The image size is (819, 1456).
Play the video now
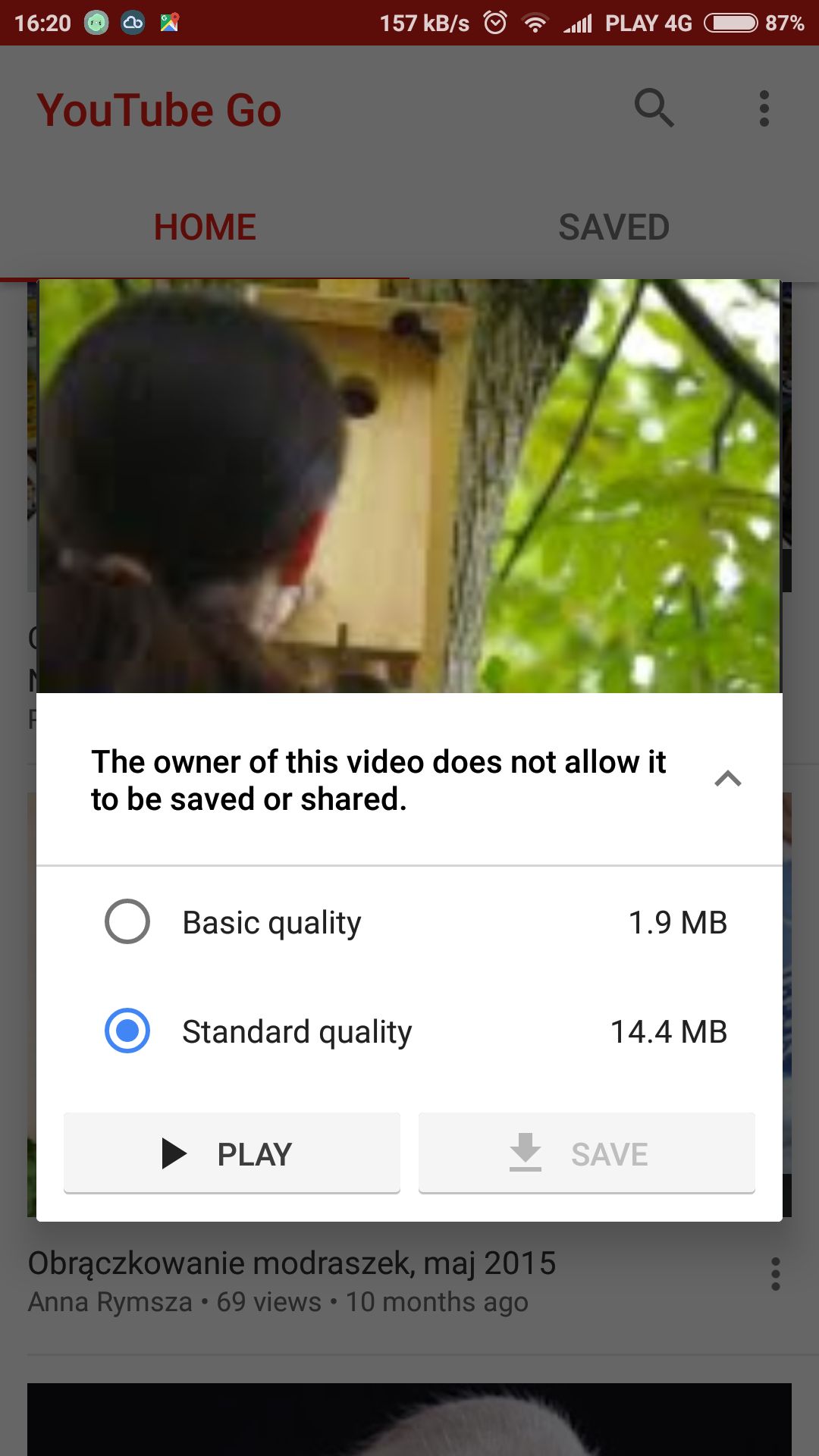tap(232, 1153)
